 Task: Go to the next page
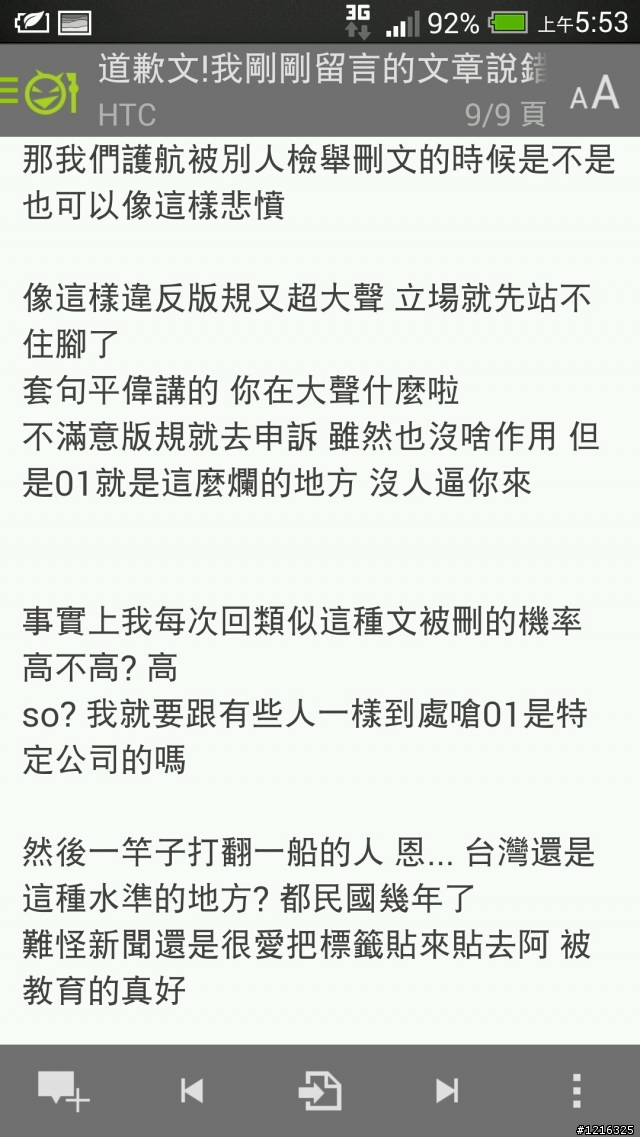pyautogui.click(x=447, y=1091)
